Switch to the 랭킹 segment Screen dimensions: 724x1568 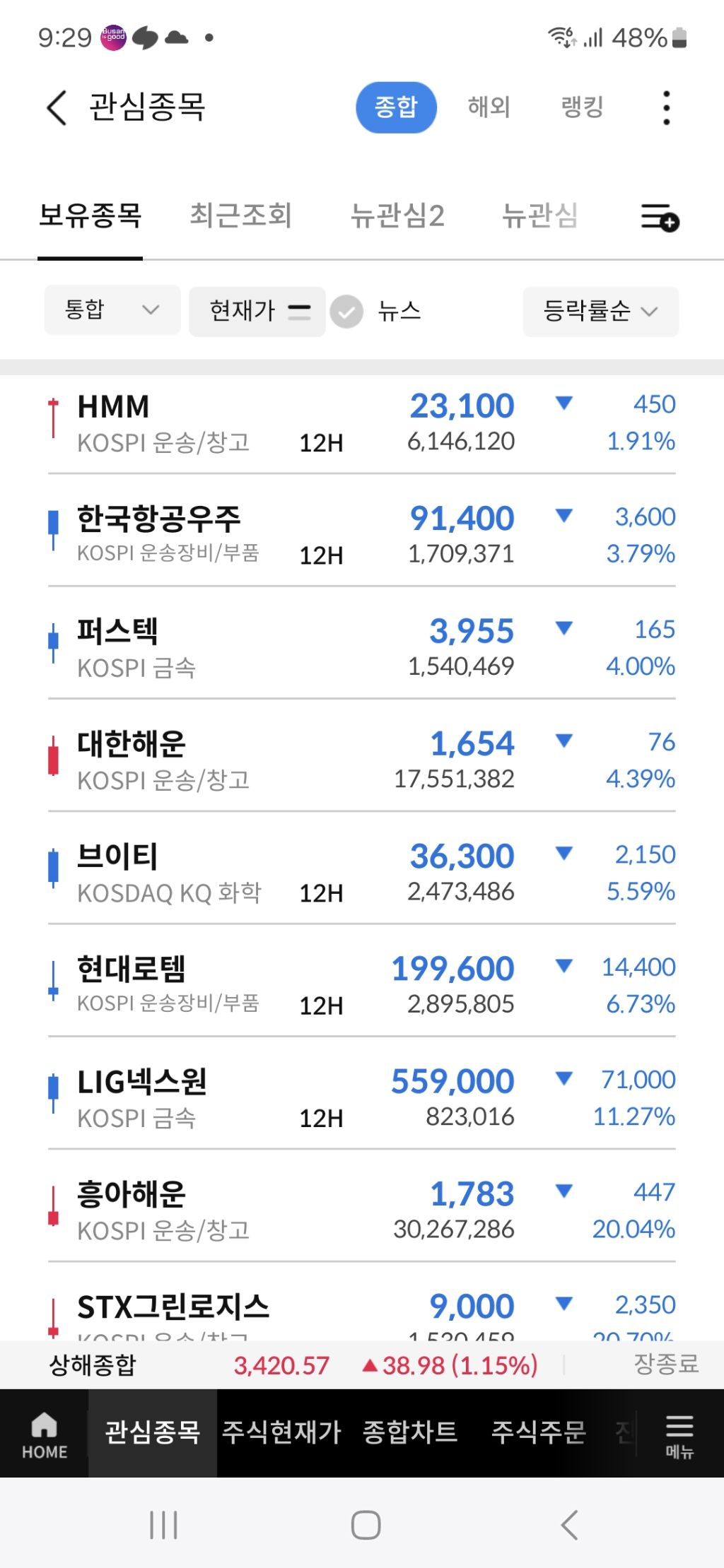tap(581, 107)
